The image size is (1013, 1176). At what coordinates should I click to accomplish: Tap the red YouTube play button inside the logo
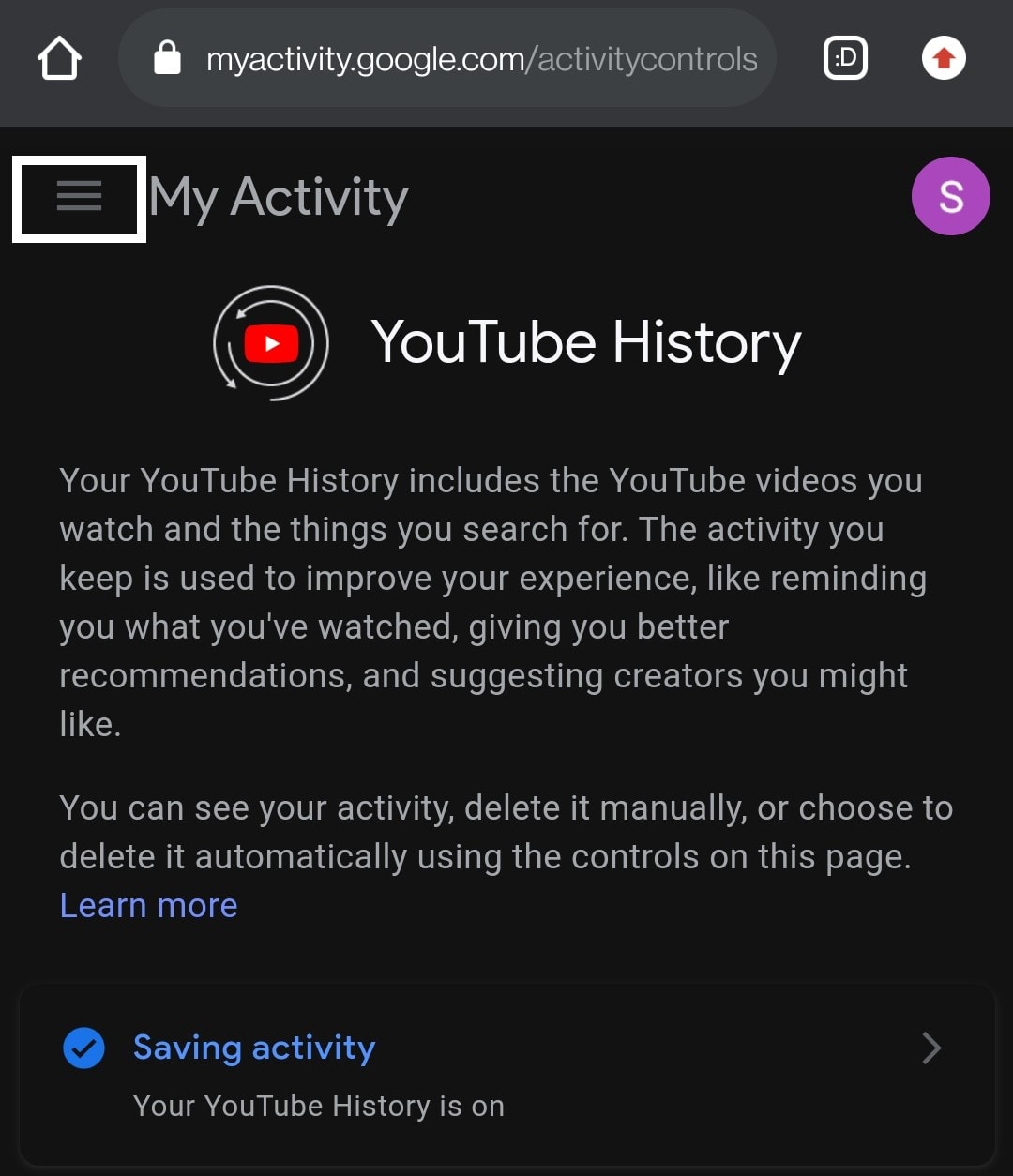[x=270, y=342]
